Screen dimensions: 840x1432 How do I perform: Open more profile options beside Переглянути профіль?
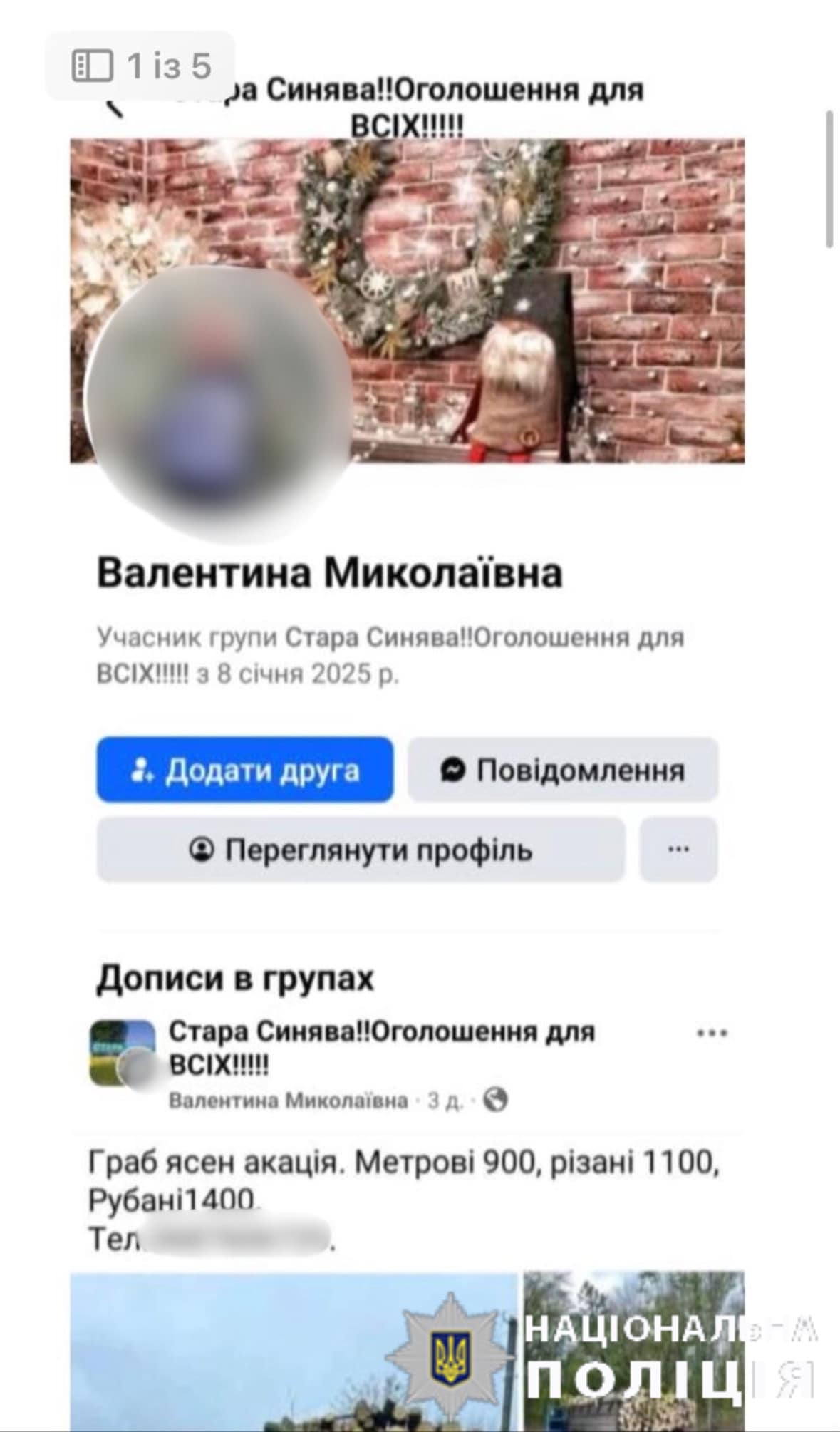tap(678, 850)
